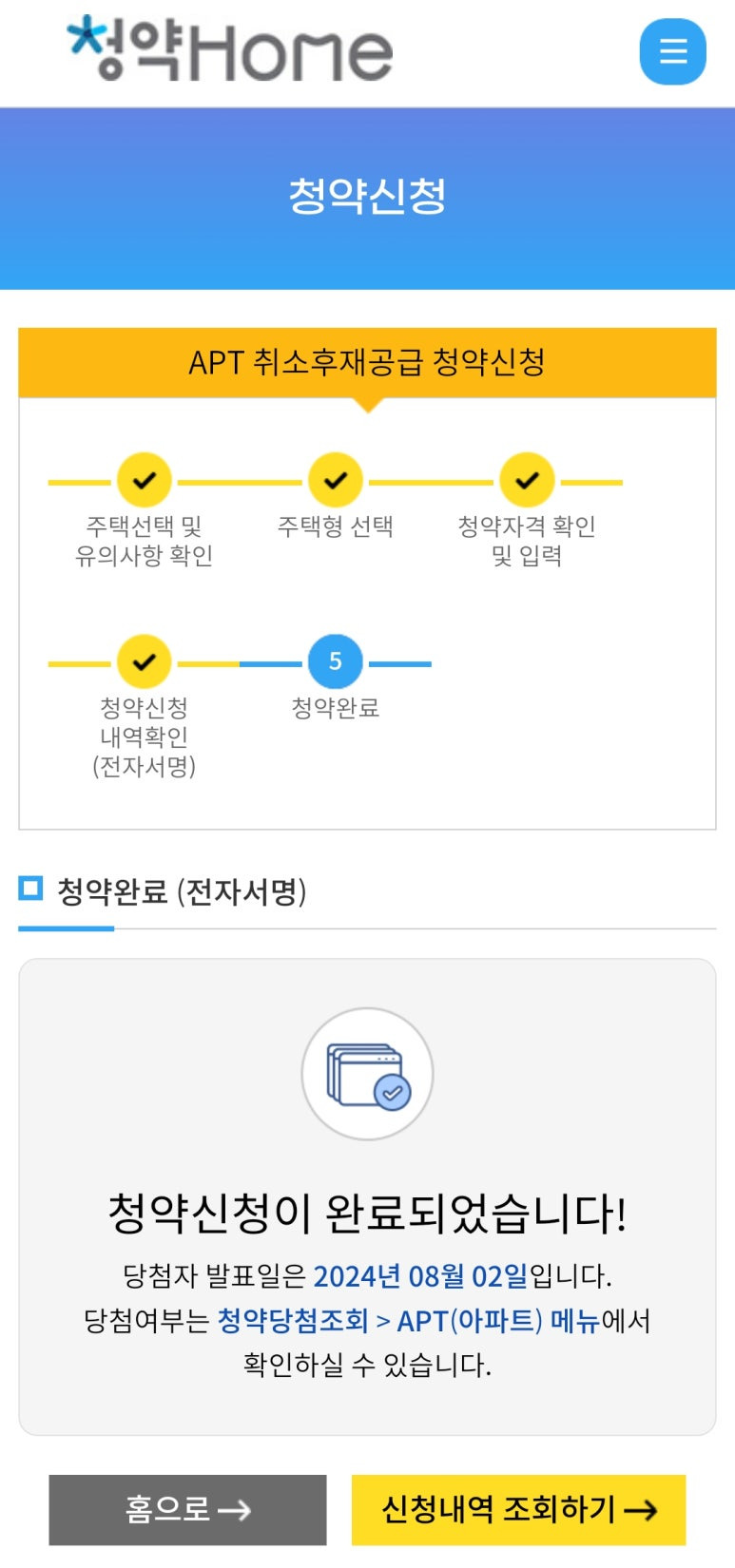Tap 신청내역 조회하기 button
This screenshot has width=735, height=1568.
coord(518,1509)
